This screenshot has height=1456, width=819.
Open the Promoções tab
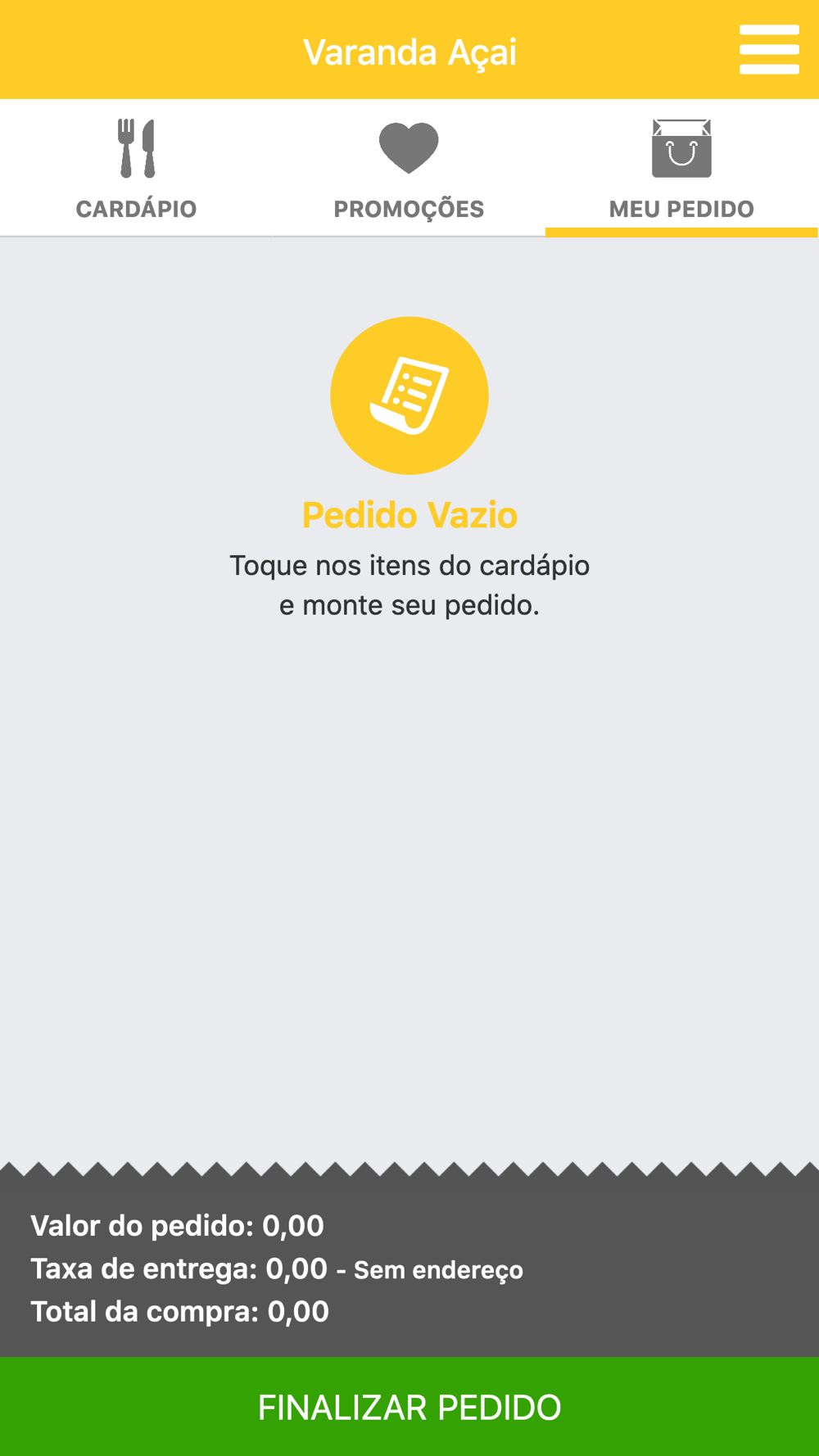(409, 168)
